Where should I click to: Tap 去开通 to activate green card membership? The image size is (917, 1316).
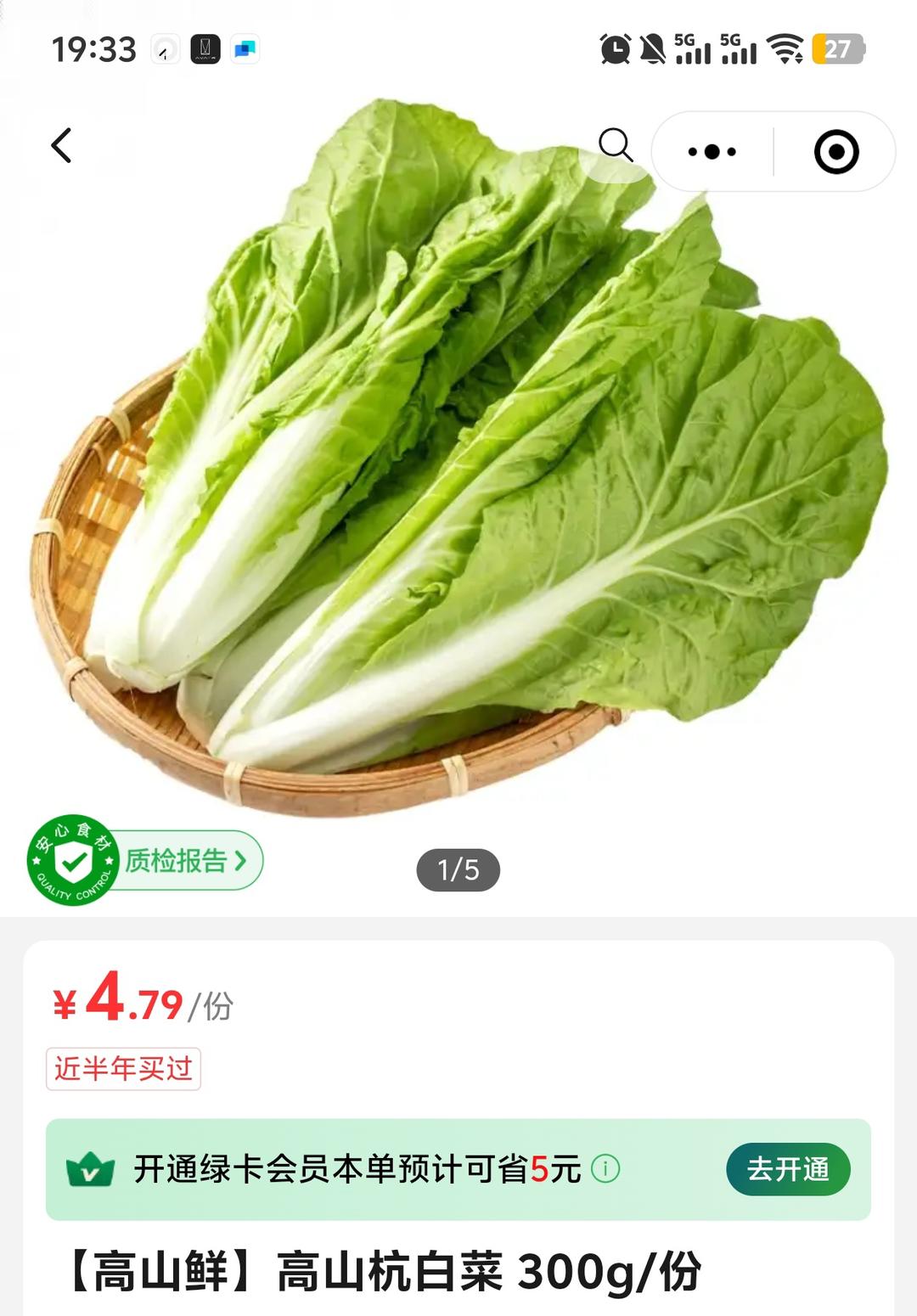pyautogui.click(x=788, y=1169)
